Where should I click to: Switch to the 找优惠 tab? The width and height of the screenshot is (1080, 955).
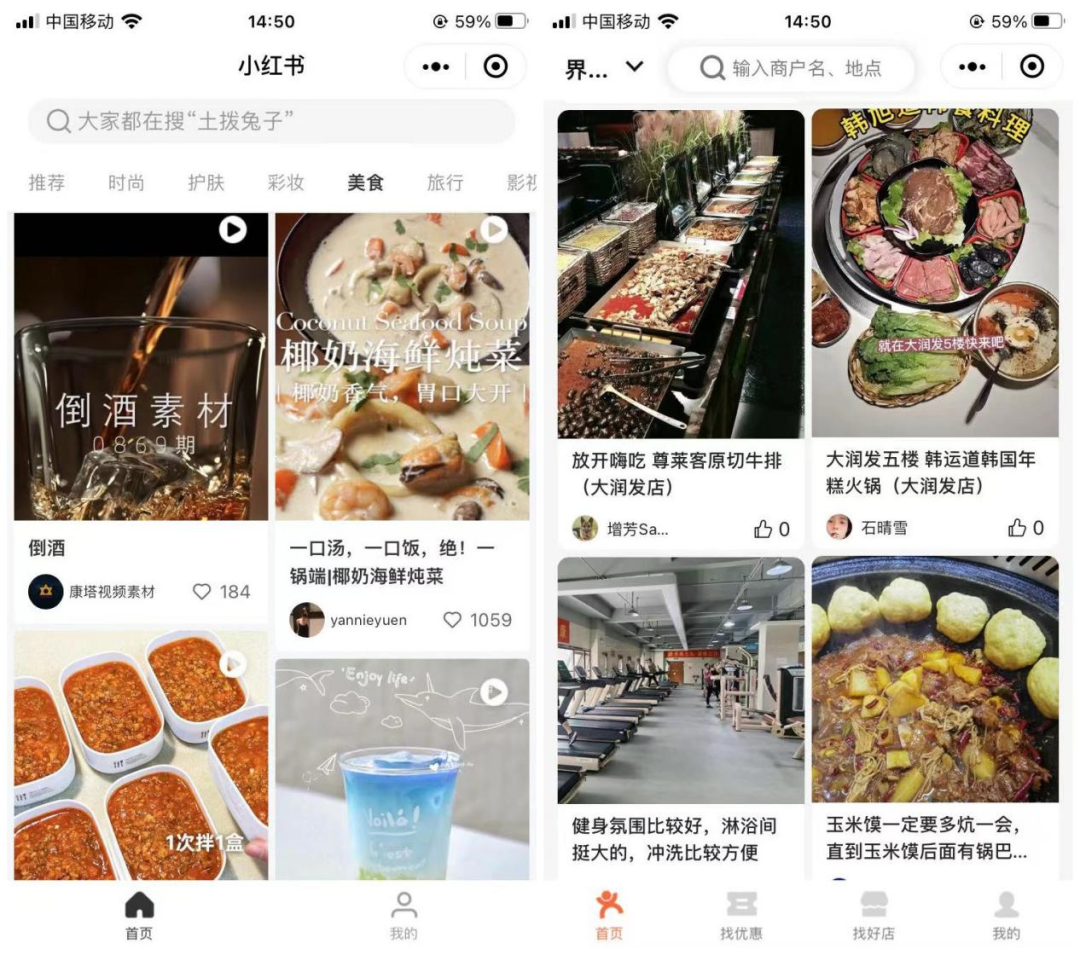pyautogui.click(x=741, y=915)
